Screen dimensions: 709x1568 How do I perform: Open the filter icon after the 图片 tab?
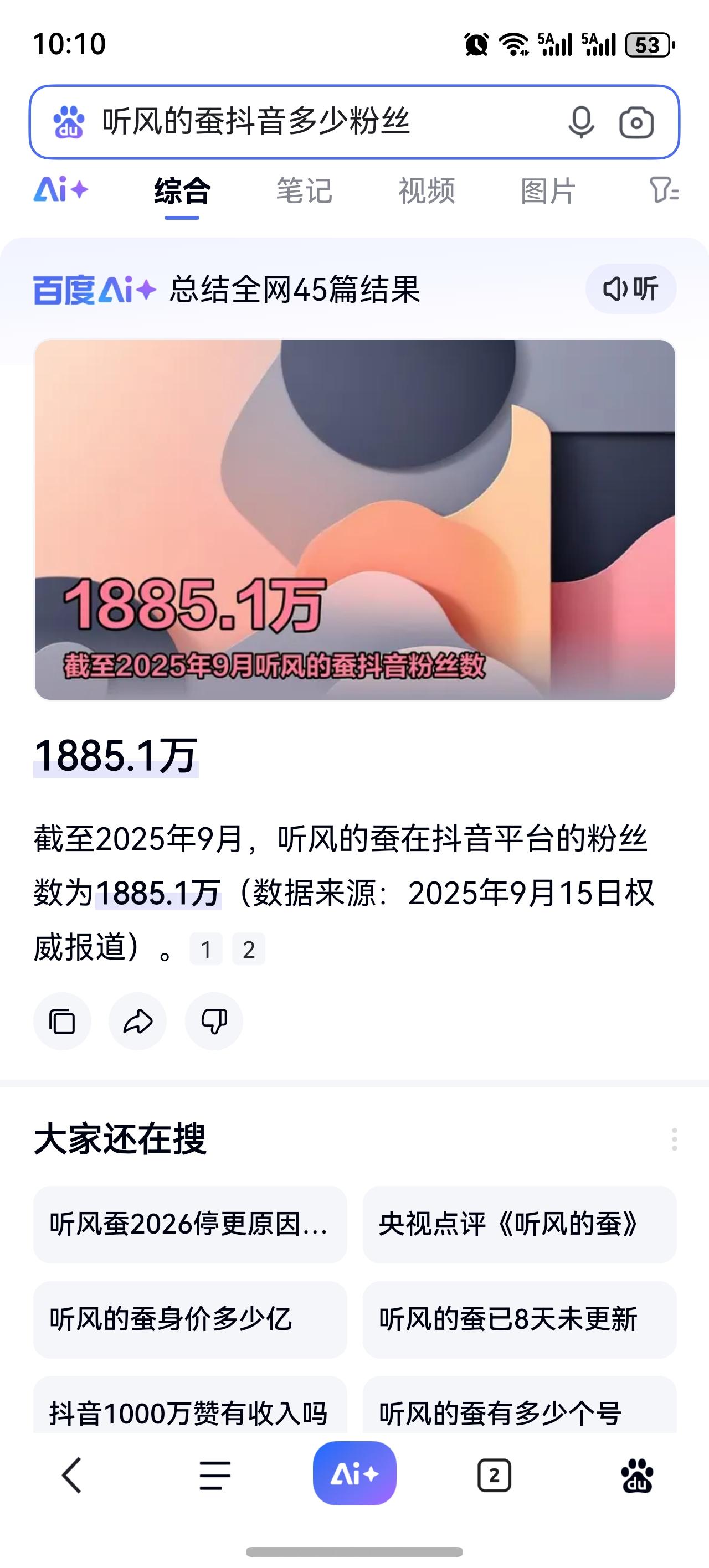coord(664,192)
